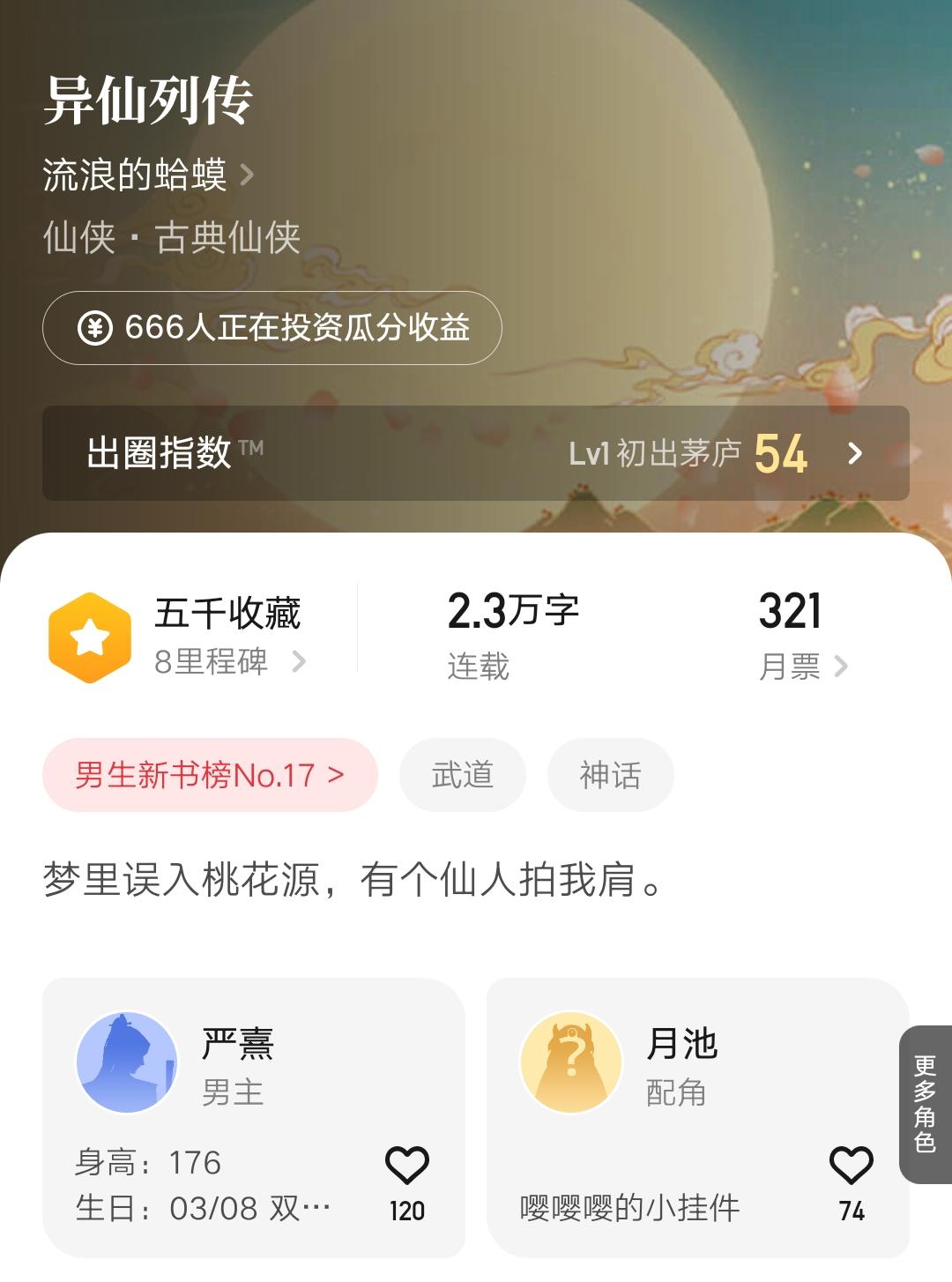Like the character 严熹
The image size is (952, 1282).
[406, 1166]
